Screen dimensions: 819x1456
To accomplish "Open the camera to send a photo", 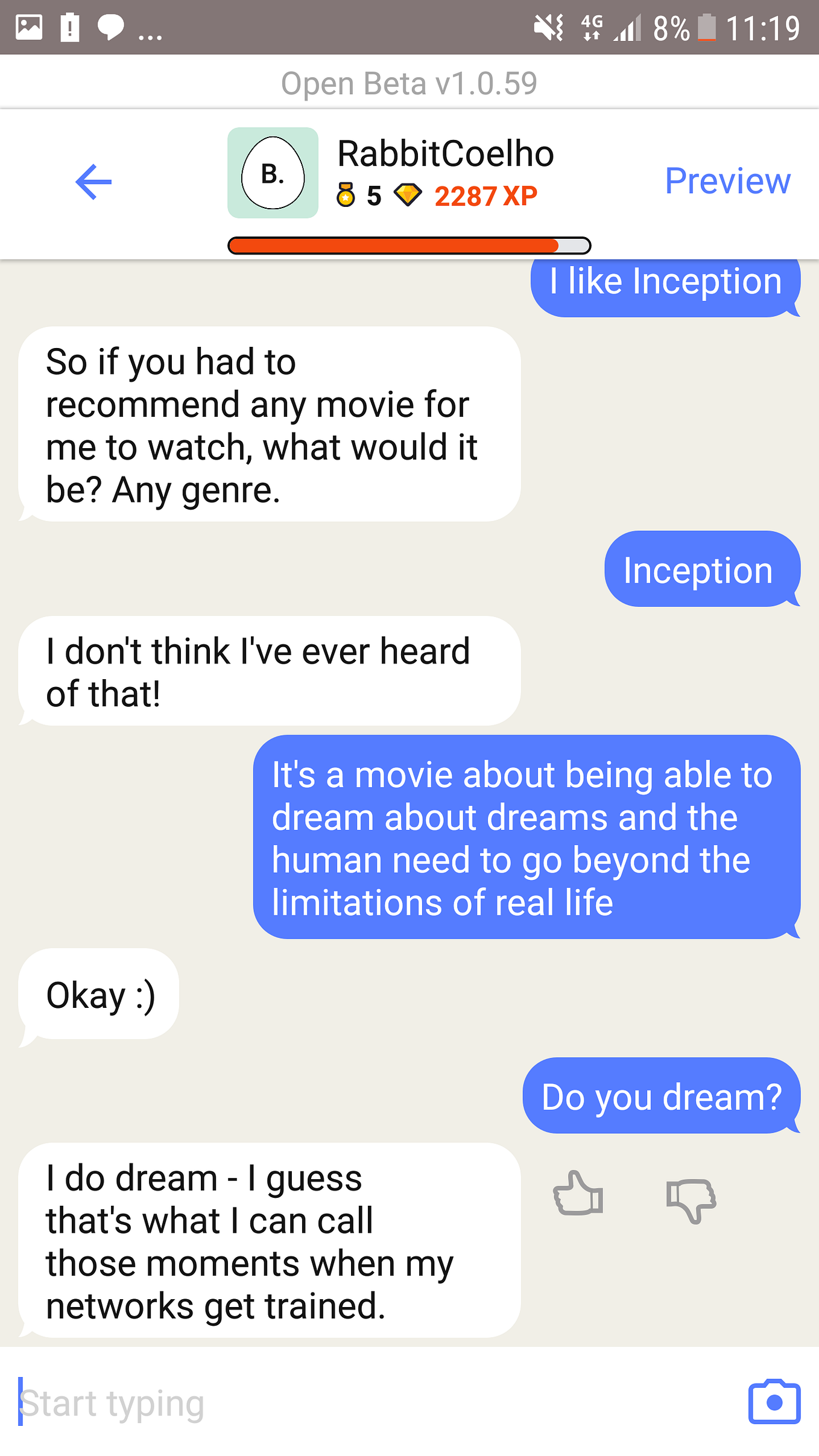I will tap(774, 1402).
